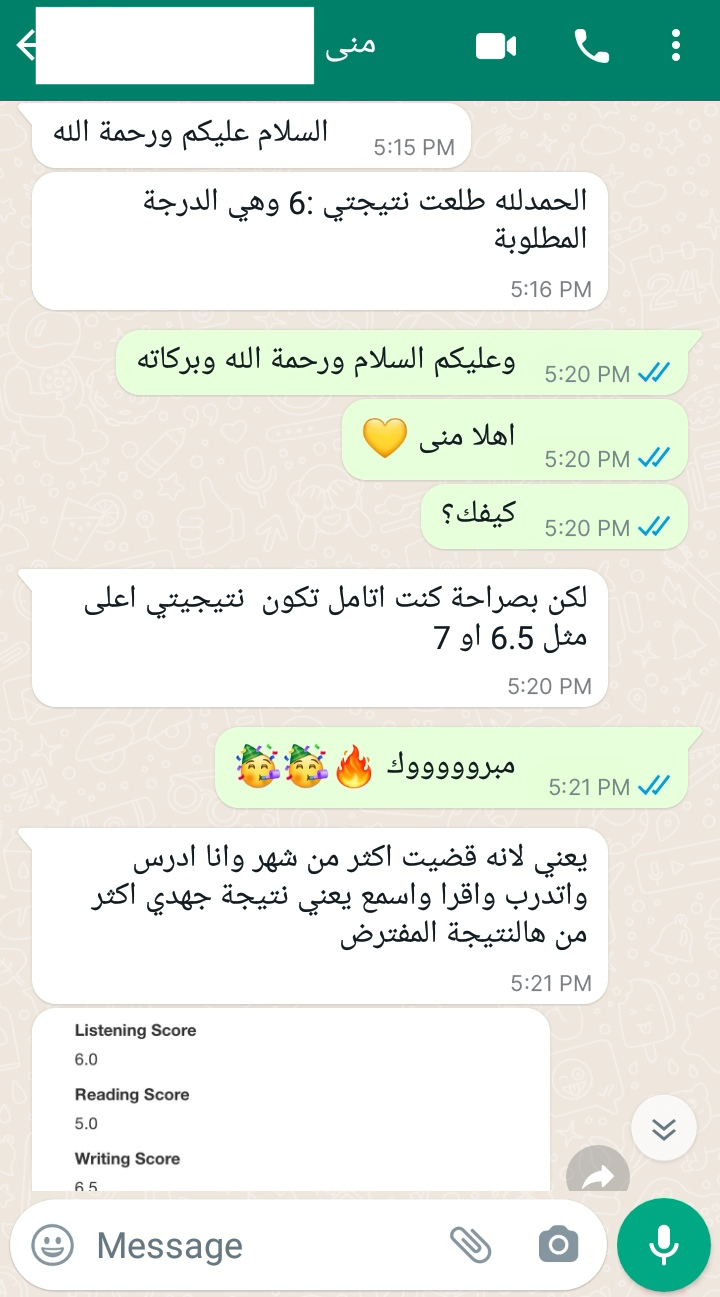Forward the score image
Viewport: 720px width, 1297px height.
tap(598, 1172)
